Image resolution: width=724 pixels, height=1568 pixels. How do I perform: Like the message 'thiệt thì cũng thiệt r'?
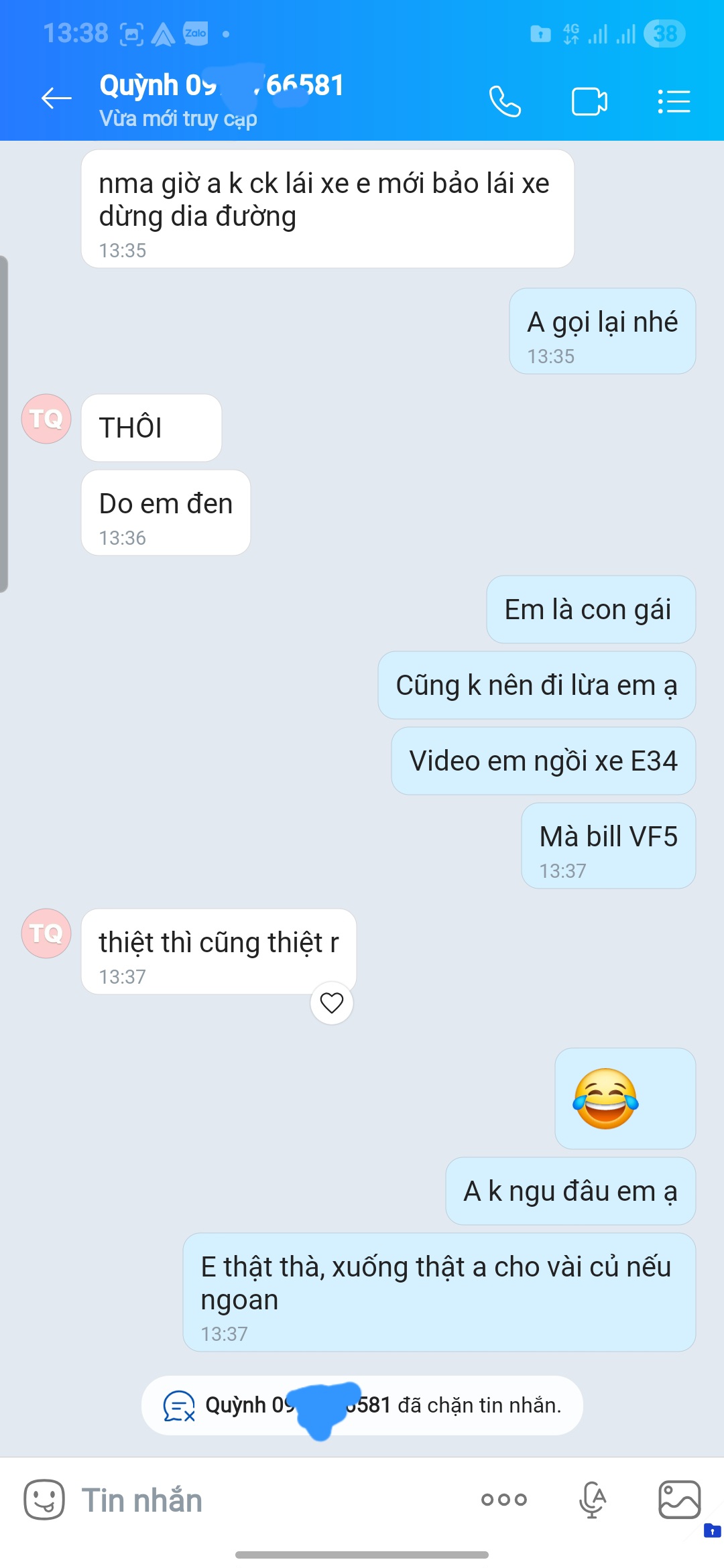[332, 1003]
